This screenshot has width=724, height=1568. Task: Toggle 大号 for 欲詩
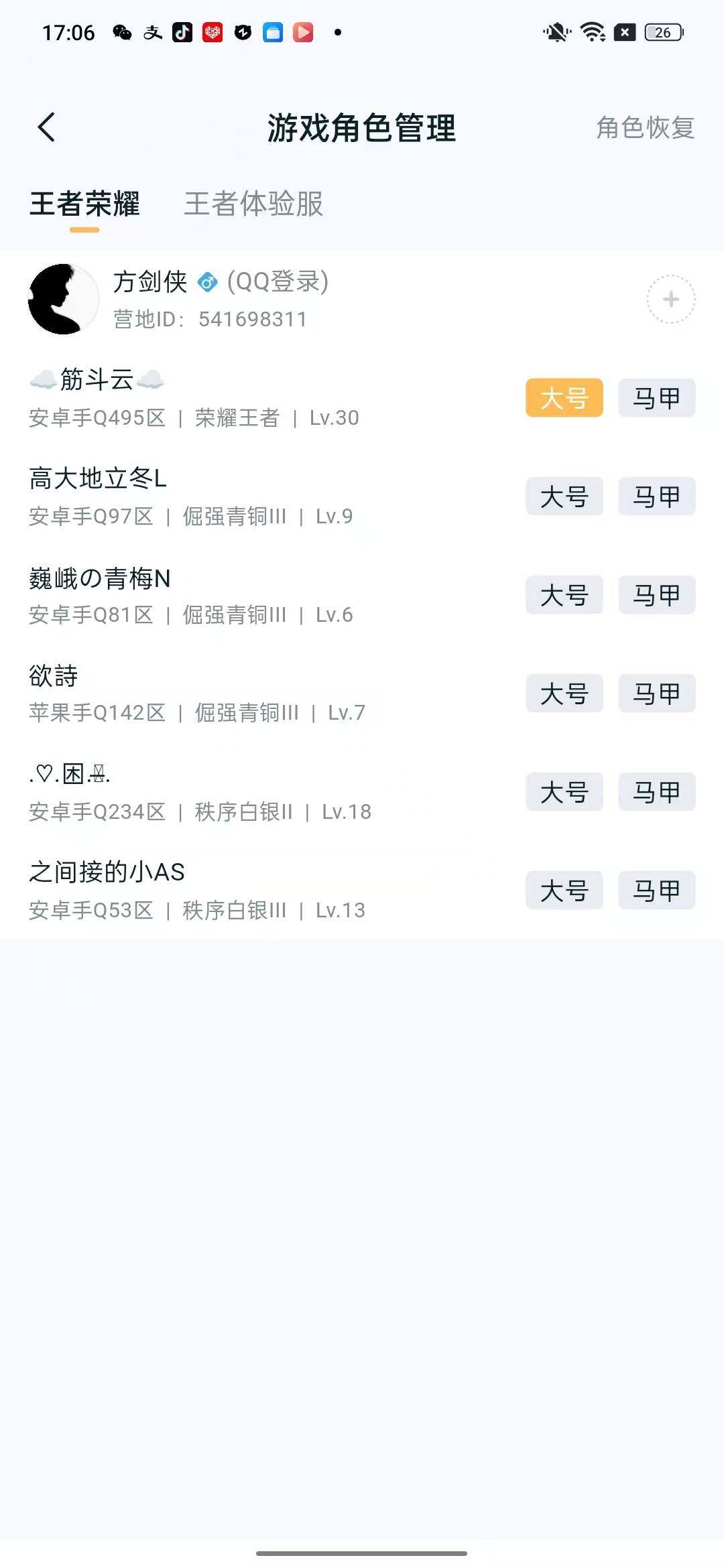564,694
